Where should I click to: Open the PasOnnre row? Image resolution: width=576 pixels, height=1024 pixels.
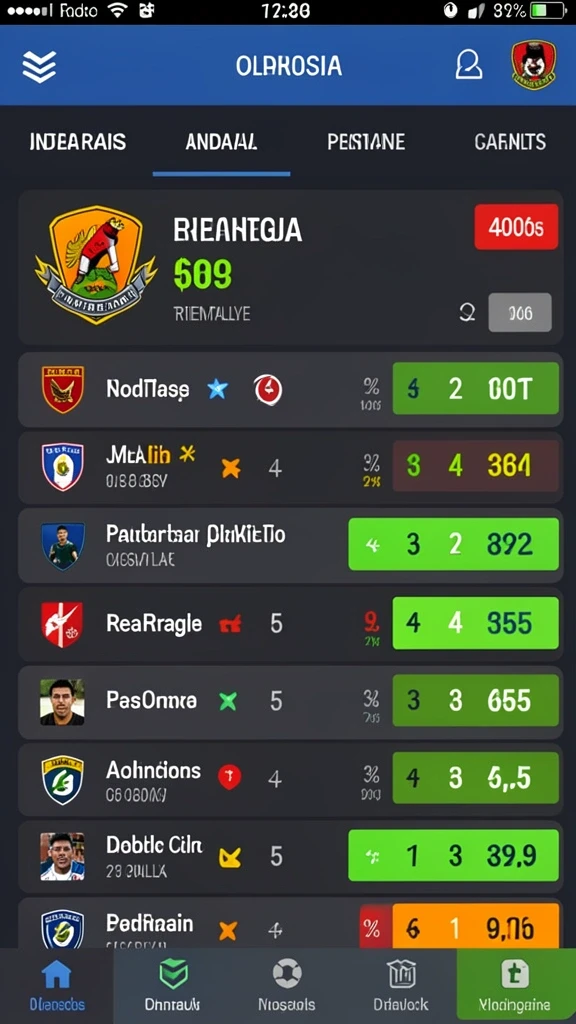click(x=291, y=701)
